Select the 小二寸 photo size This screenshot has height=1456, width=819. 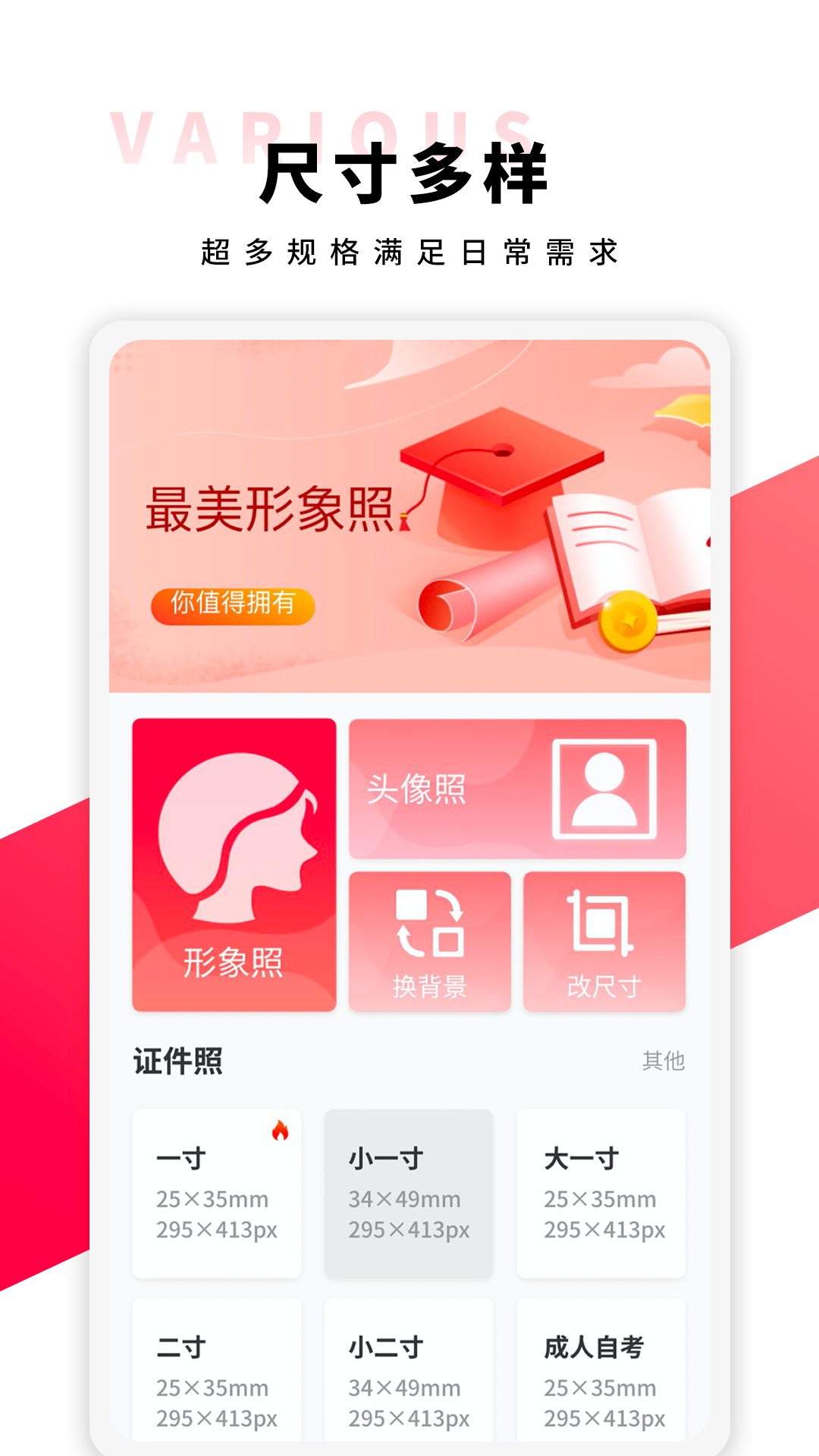point(409,1382)
